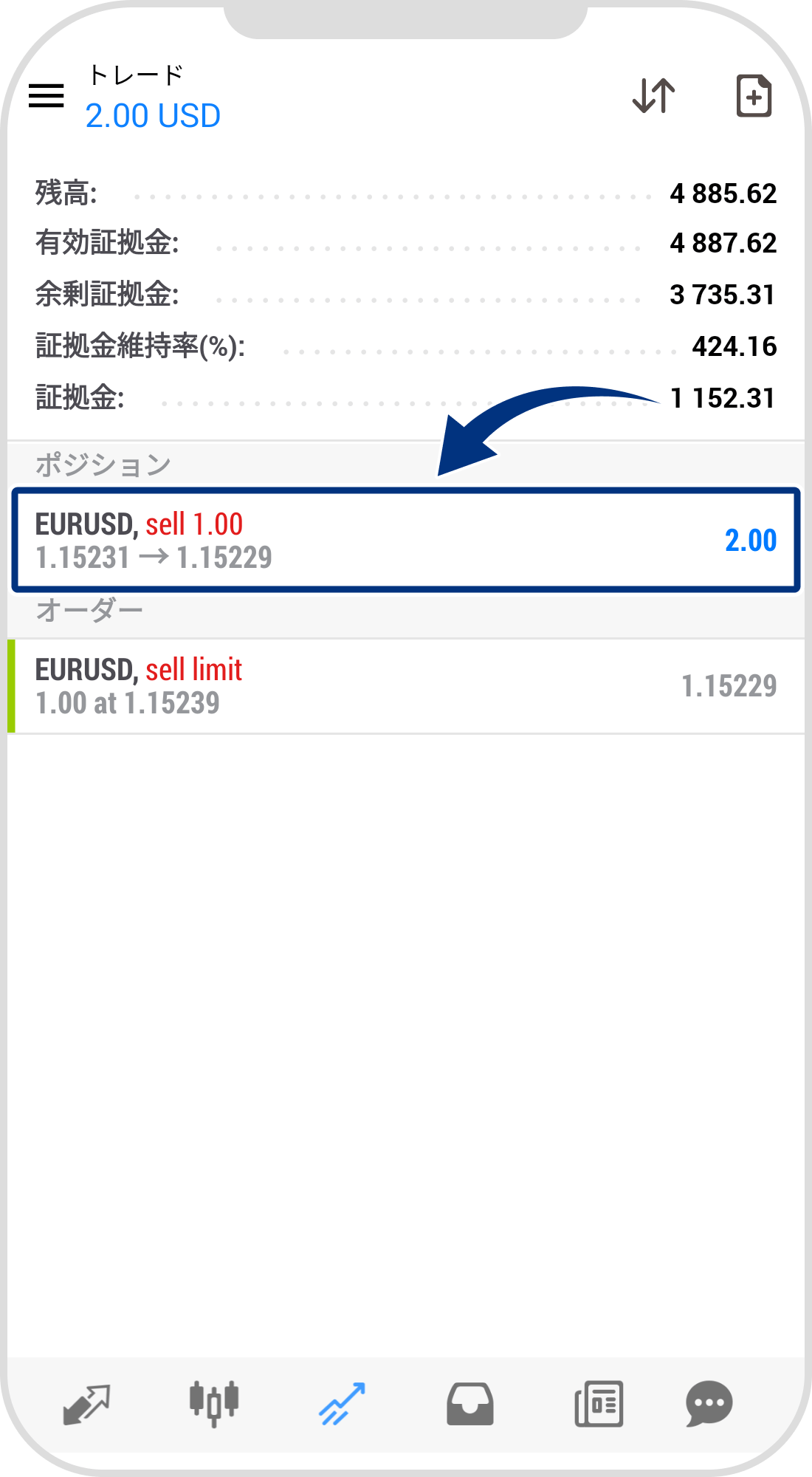Tap the 有効証拠金 equity value
The image size is (812, 1477).
(722, 242)
